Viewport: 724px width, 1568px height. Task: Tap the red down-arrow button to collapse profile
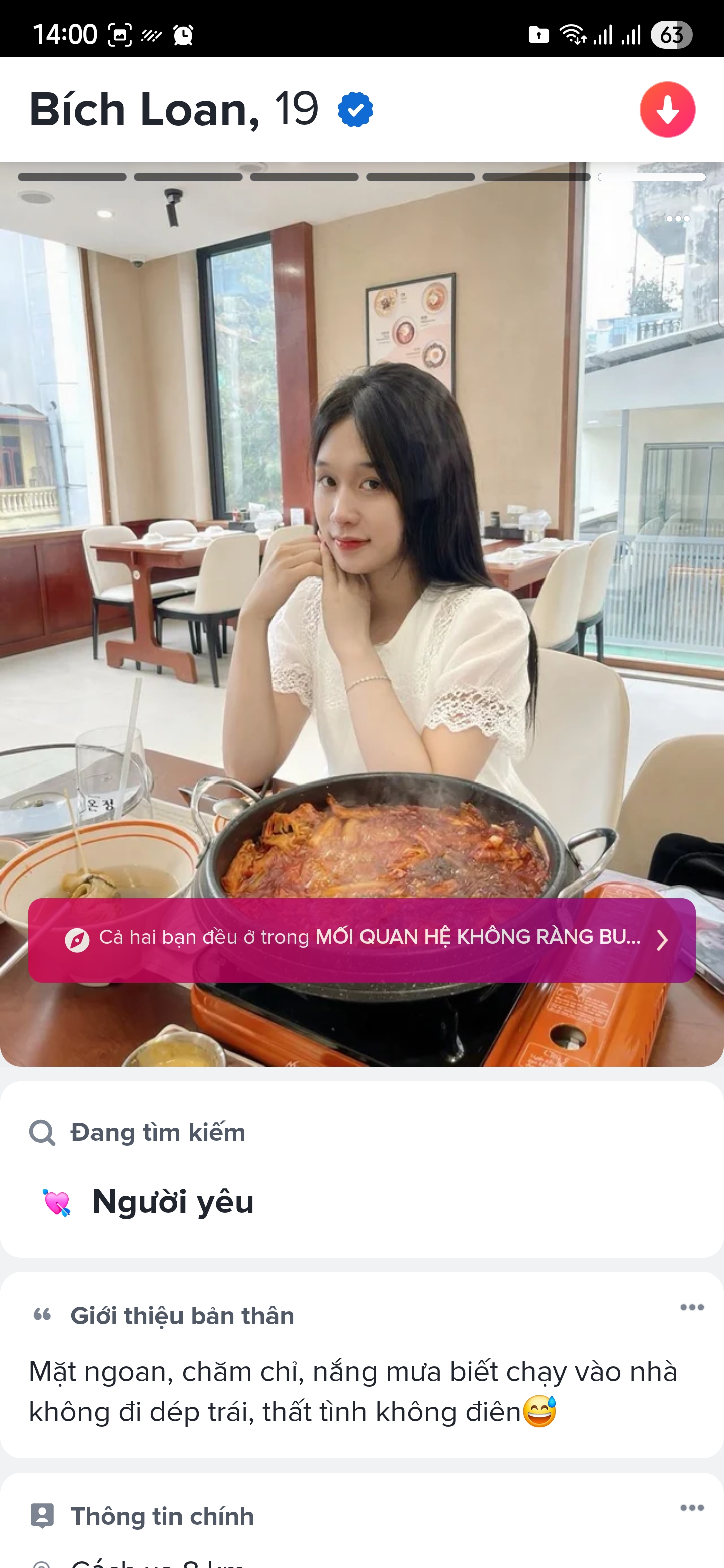pyautogui.click(x=667, y=110)
